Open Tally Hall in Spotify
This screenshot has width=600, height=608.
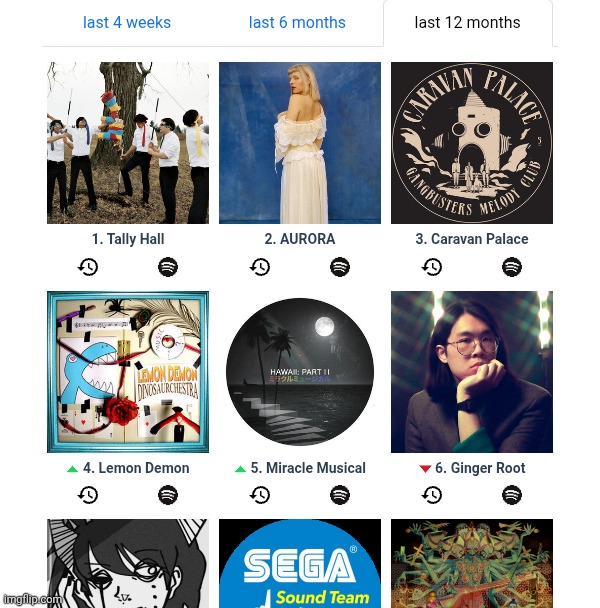click(168, 267)
